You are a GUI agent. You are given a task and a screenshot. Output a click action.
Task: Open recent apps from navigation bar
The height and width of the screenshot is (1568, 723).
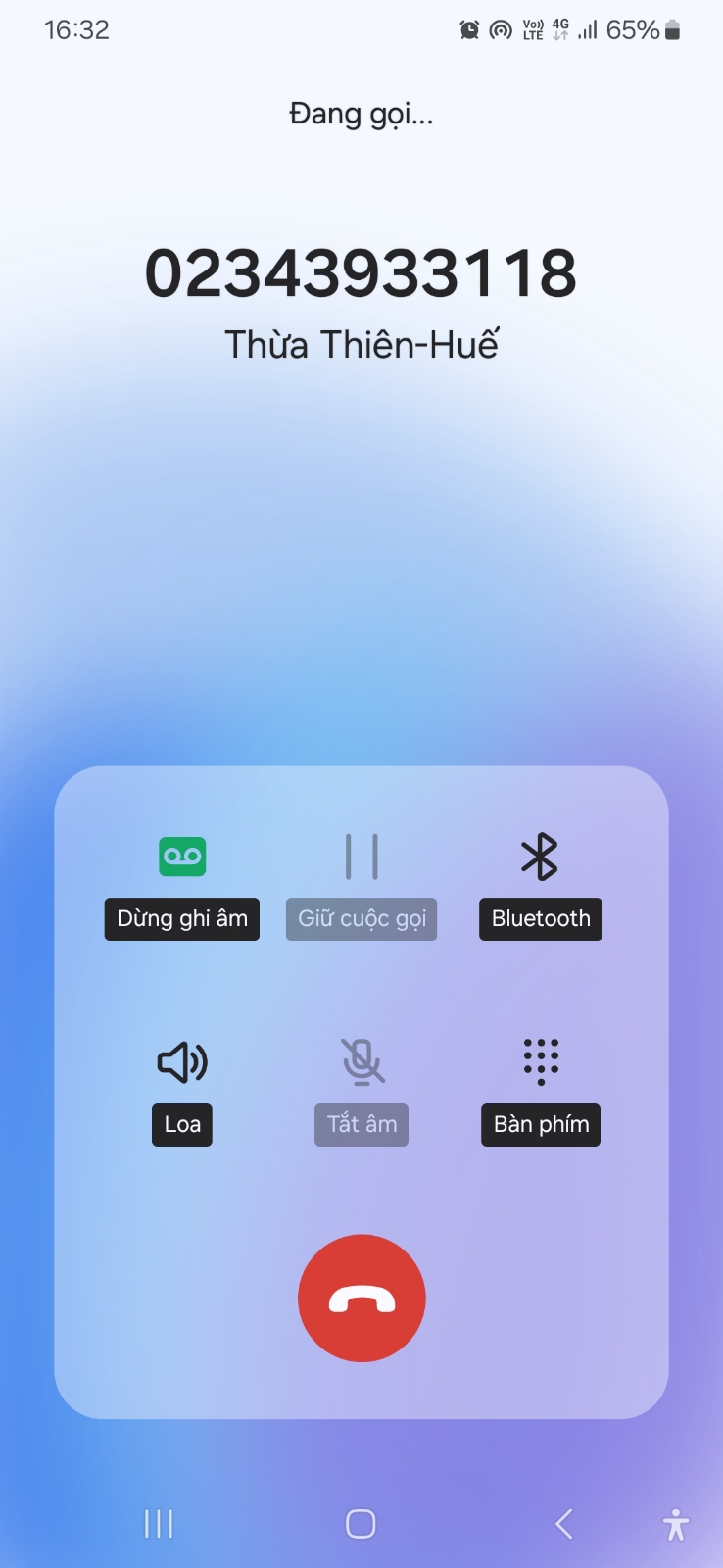(x=159, y=1524)
